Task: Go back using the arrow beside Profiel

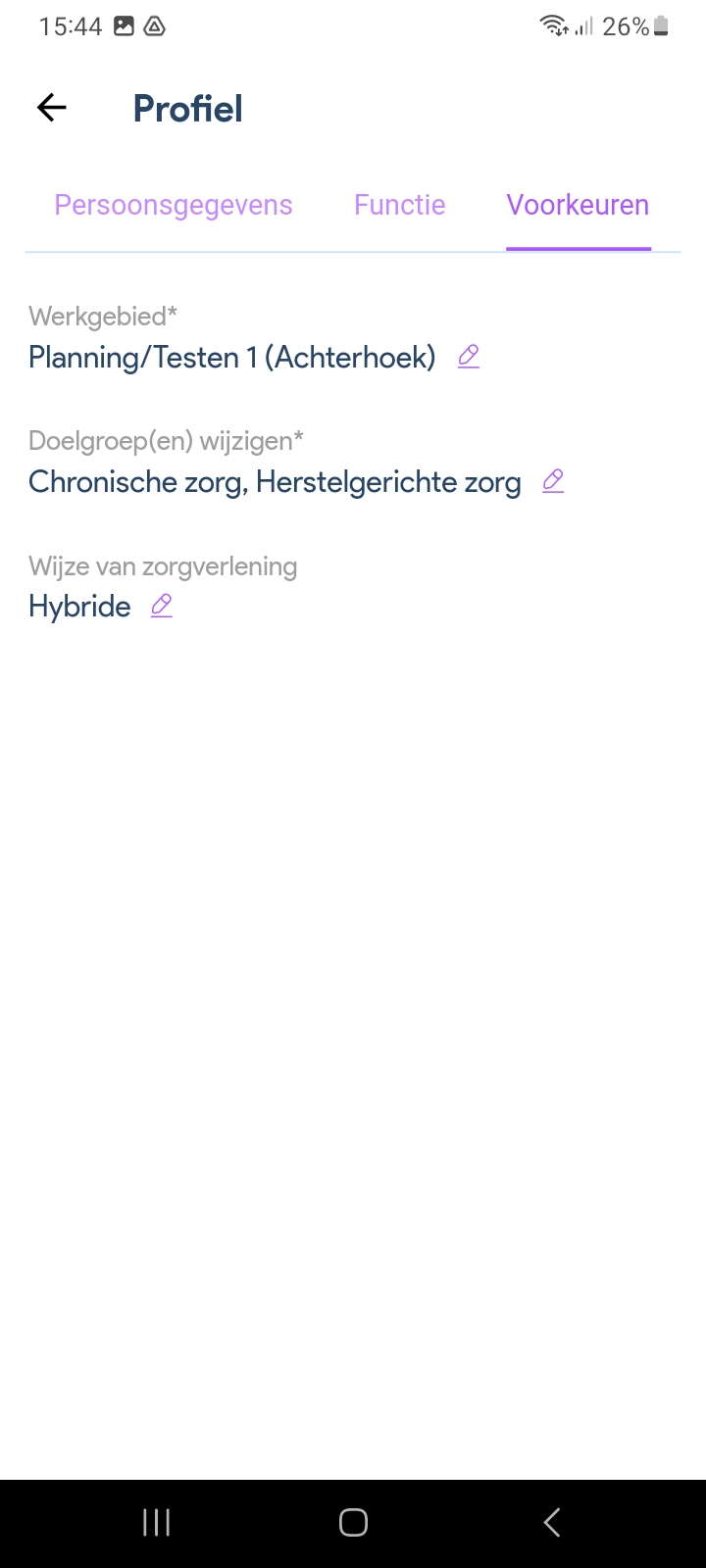Action: point(52,108)
